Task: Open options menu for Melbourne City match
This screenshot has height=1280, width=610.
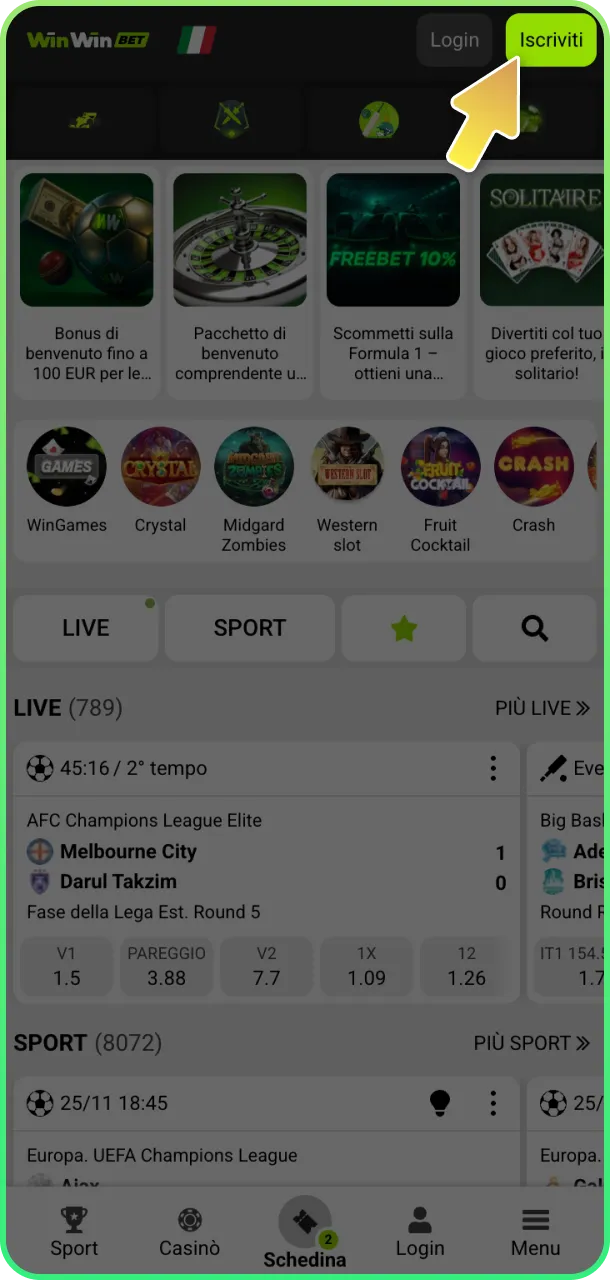Action: pyautogui.click(x=492, y=768)
